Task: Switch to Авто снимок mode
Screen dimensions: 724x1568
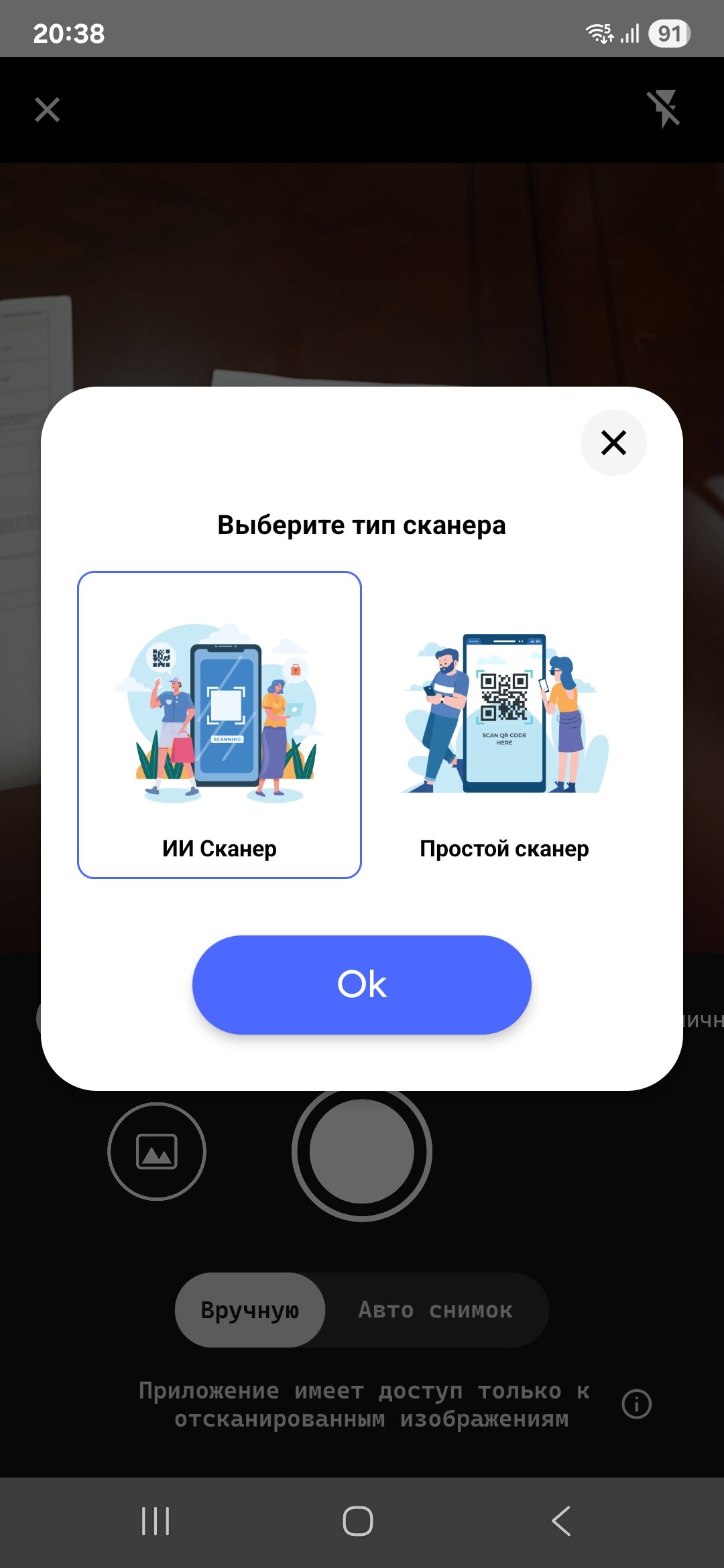Action: [x=436, y=1309]
